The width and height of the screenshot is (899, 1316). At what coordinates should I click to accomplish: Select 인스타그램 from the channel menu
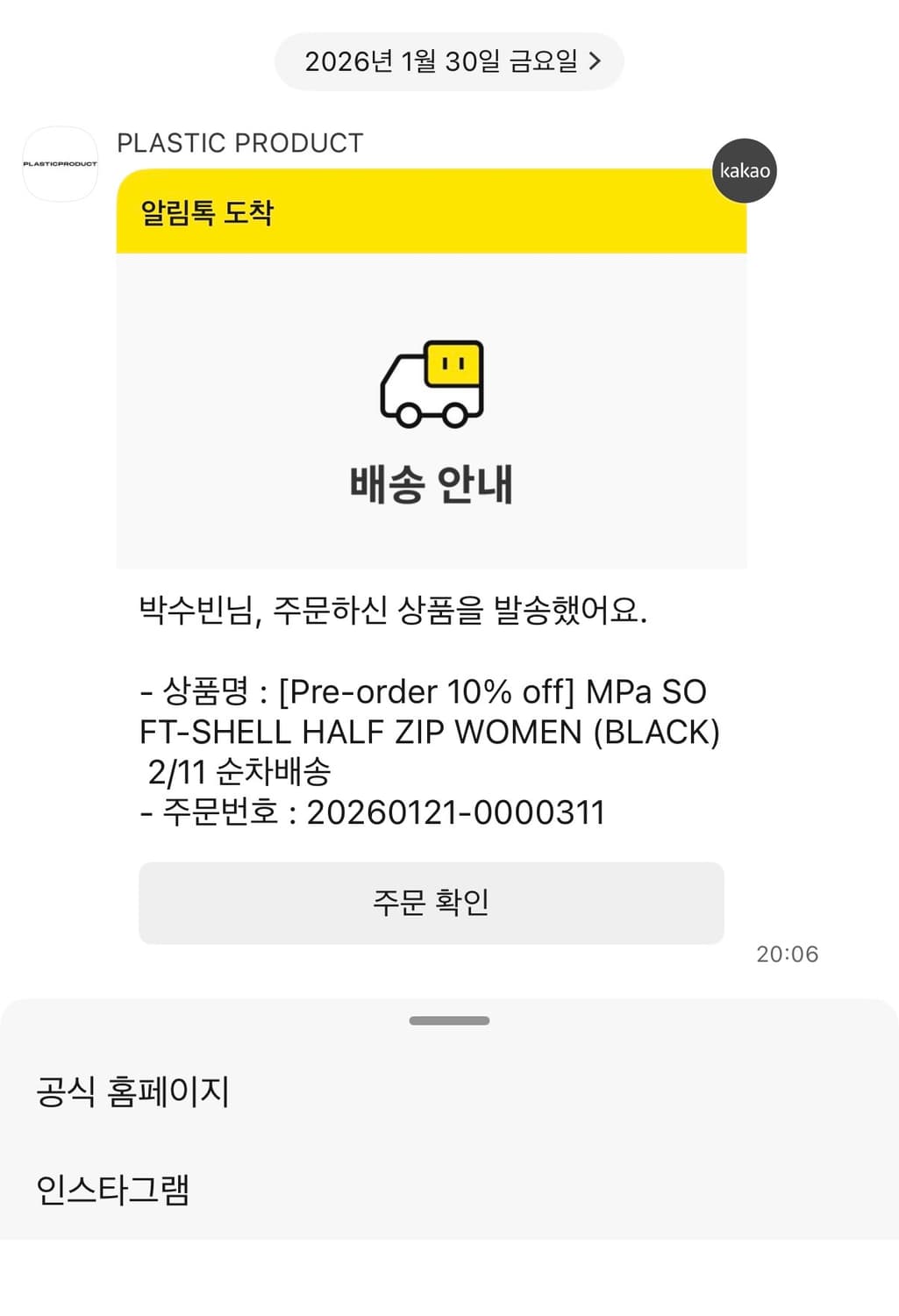tap(116, 1190)
